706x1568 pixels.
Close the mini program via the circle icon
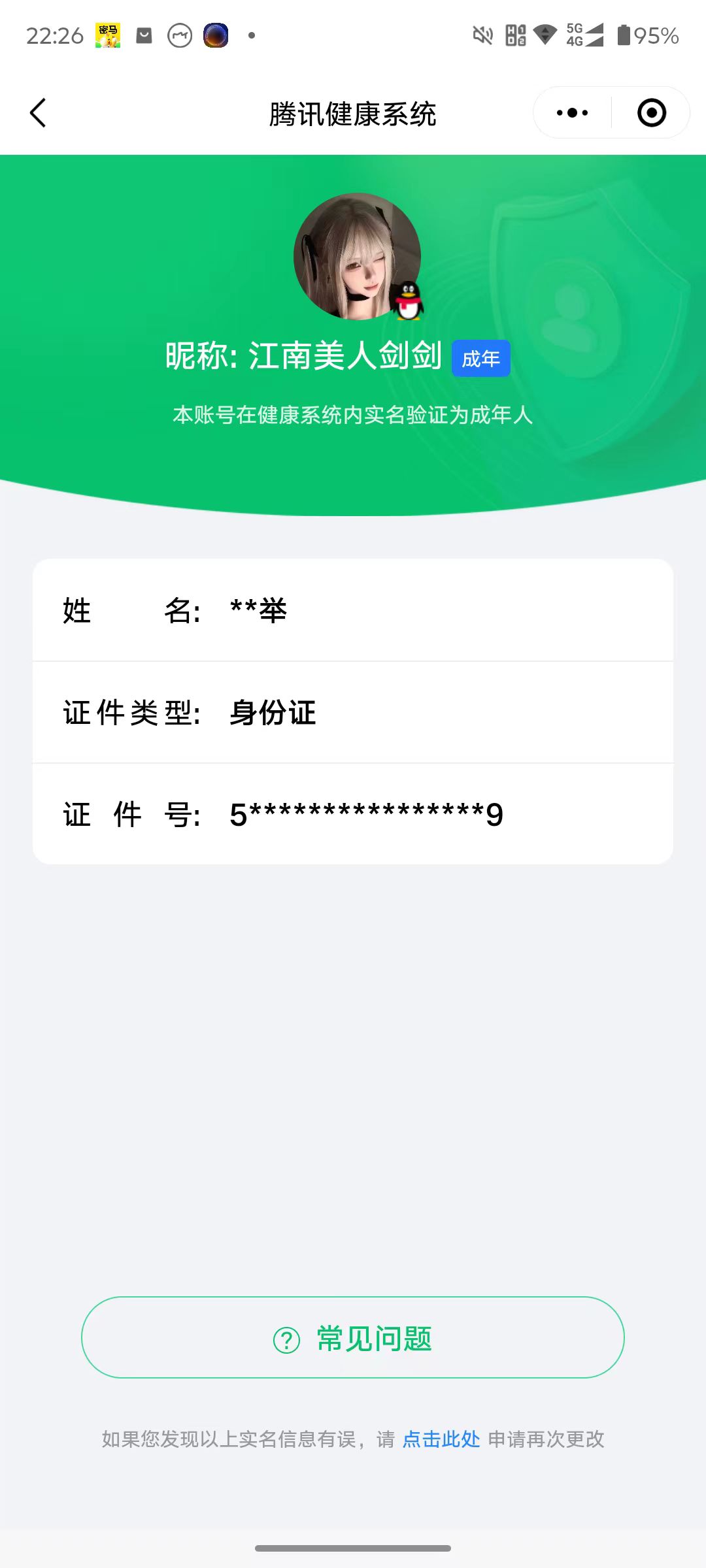tap(651, 113)
